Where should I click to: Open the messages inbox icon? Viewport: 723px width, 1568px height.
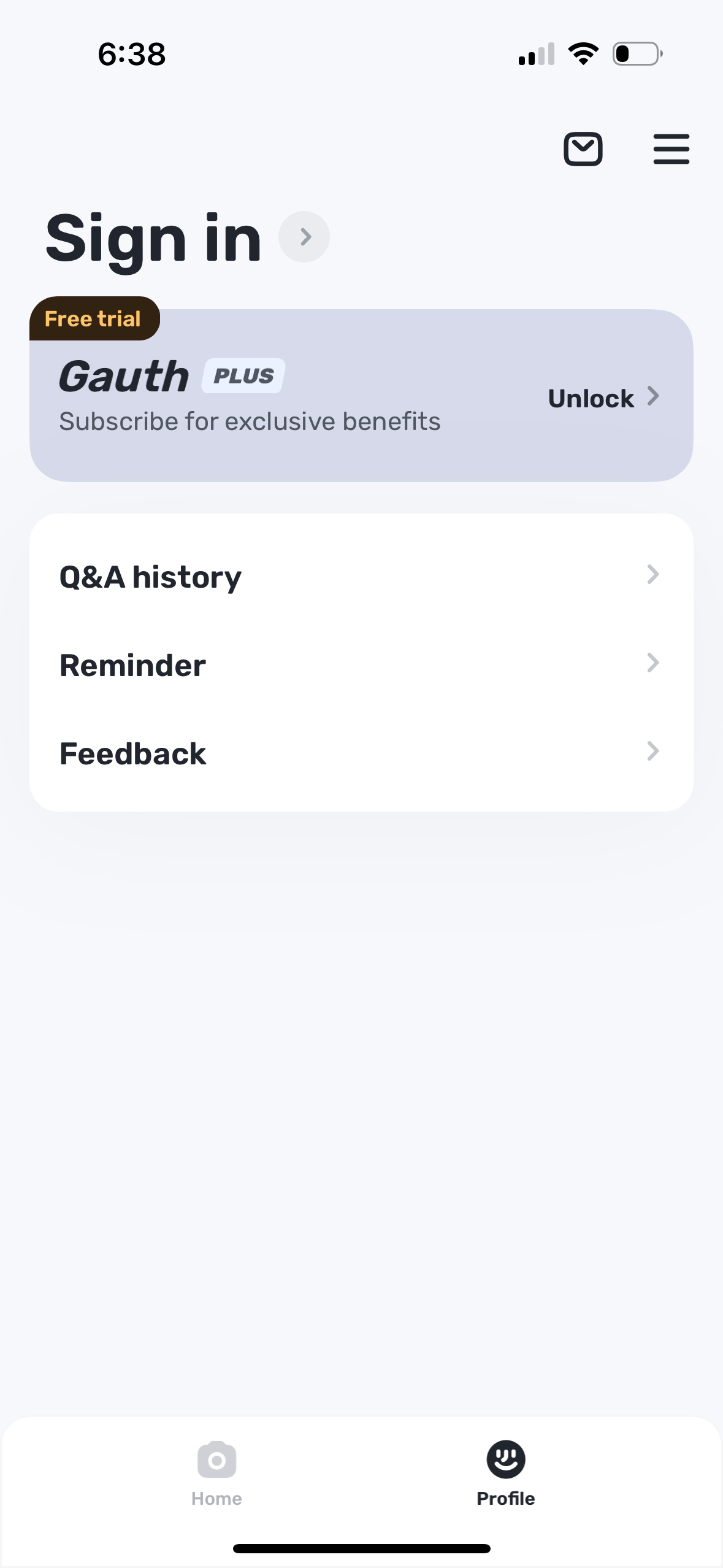tap(583, 149)
